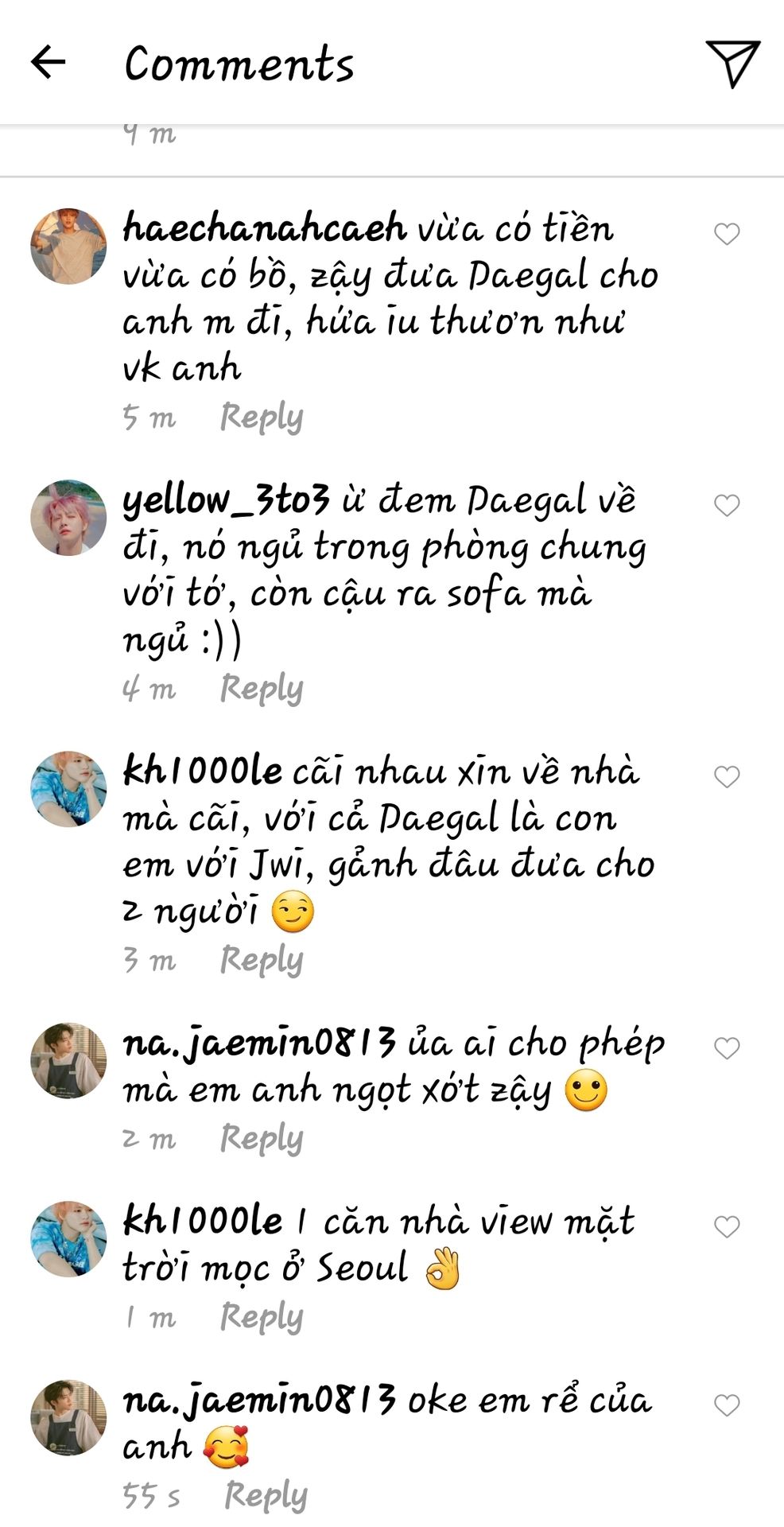Like na.jaemin0813's comment posted 2 m ago
This screenshot has width=784, height=1527.
[x=727, y=1048]
